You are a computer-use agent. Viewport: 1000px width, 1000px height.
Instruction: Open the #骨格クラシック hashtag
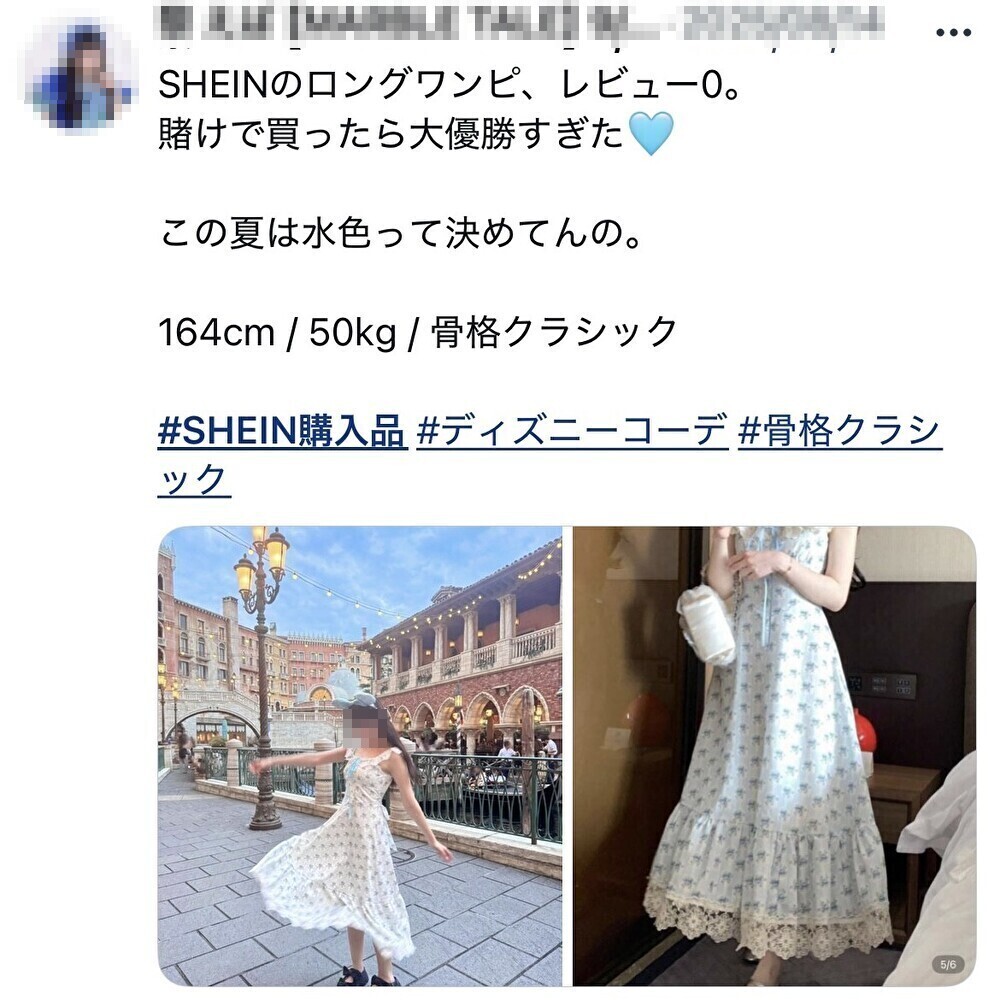click(x=840, y=432)
